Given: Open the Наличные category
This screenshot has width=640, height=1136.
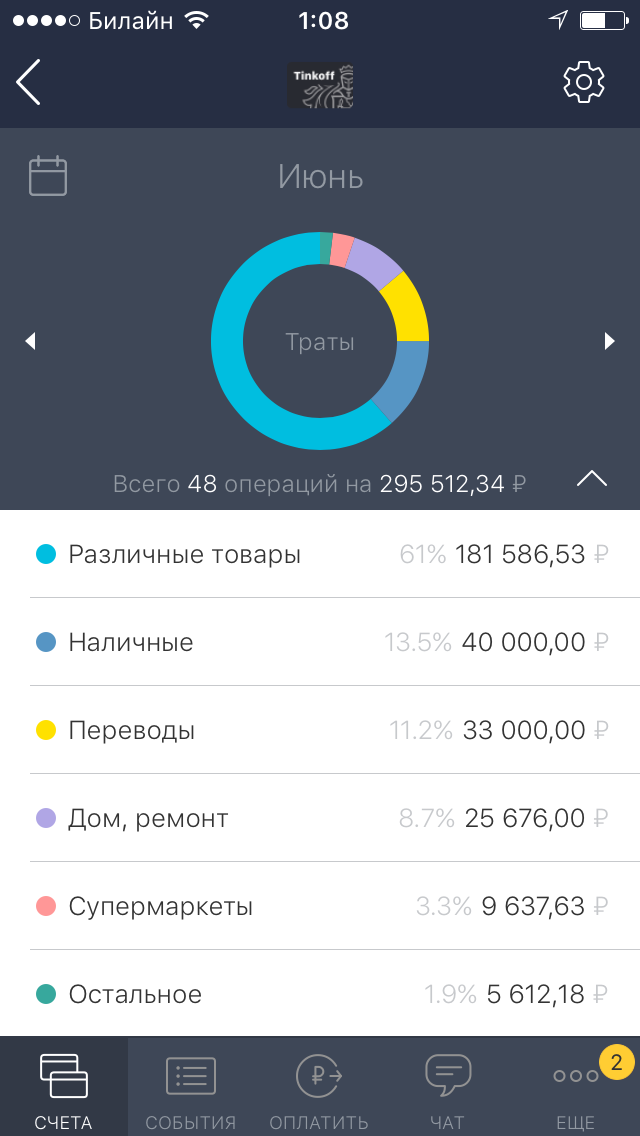Looking at the screenshot, I should 320,643.
